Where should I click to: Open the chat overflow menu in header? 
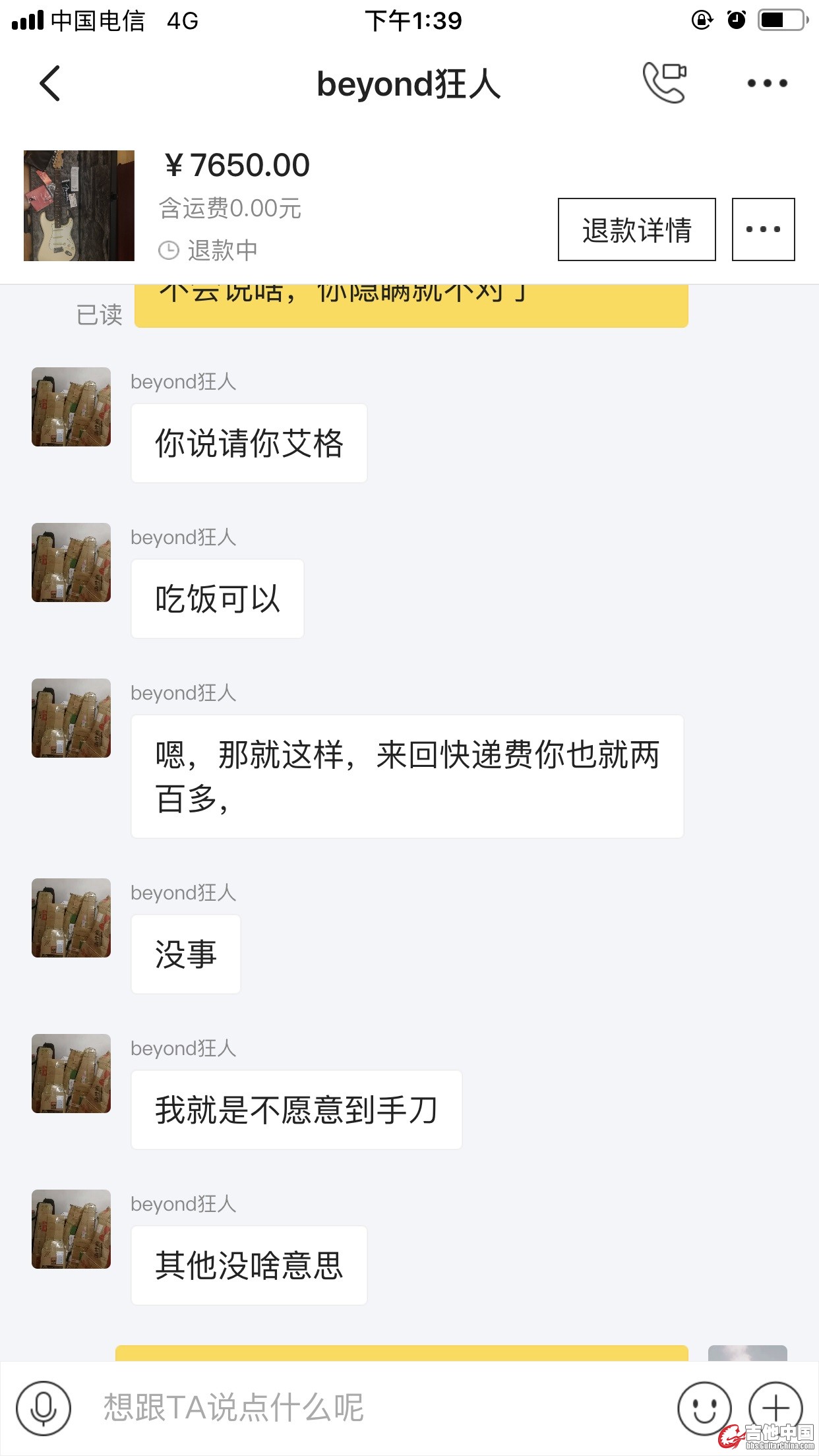click(x=767, y=84)
